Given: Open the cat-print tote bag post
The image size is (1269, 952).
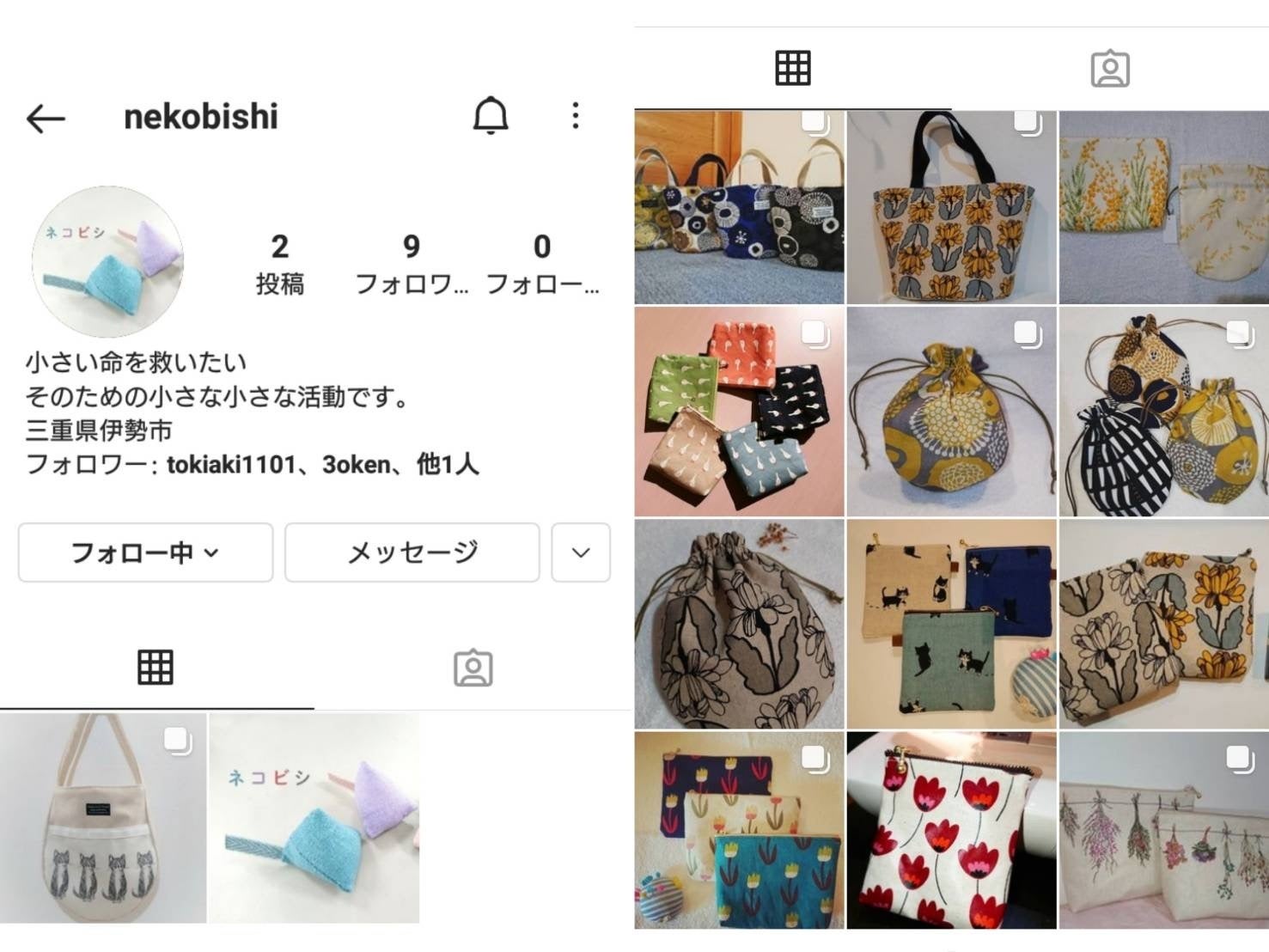Looking at the screenshot, I should (103, 818).
